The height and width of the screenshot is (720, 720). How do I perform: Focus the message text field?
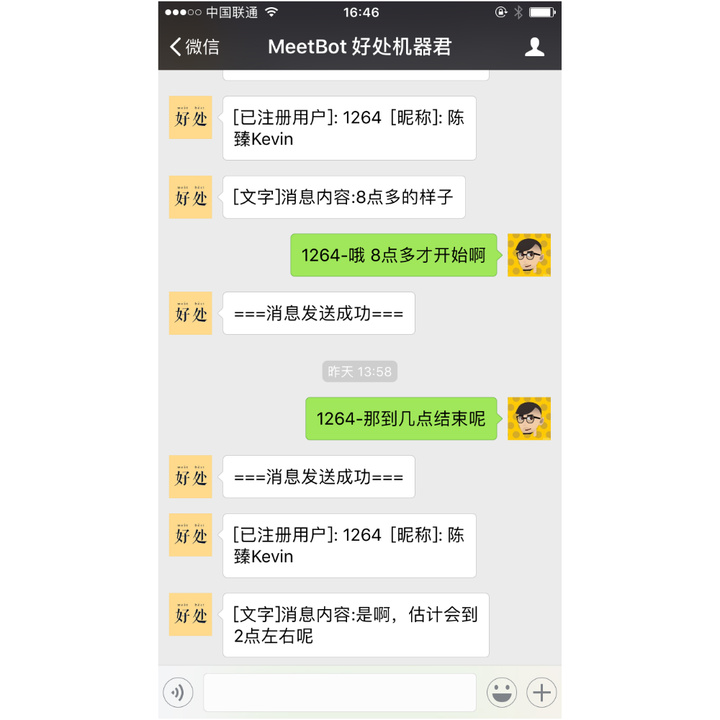pyautogui.click(x=340, y=692)
